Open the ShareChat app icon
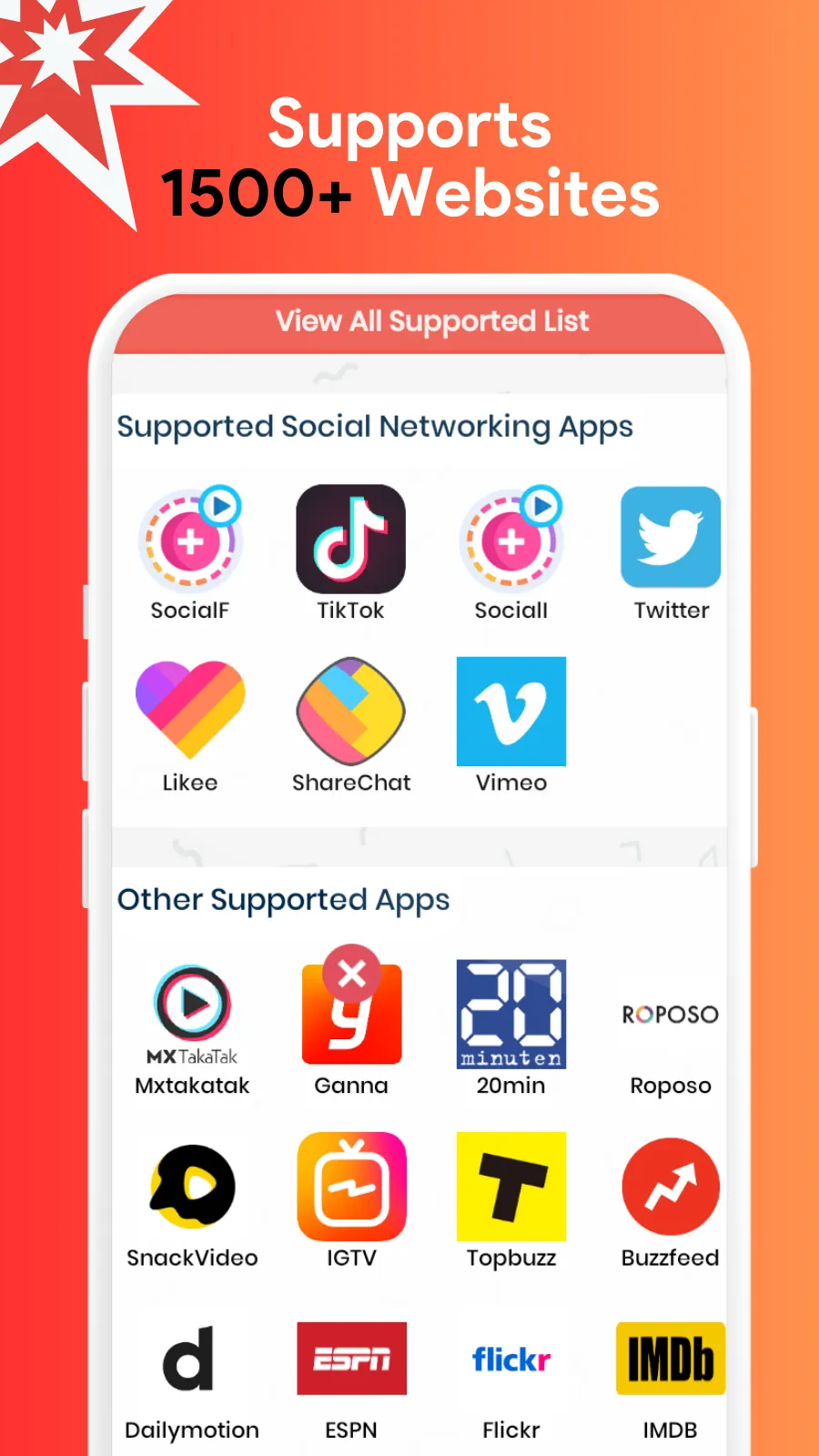The width and height of the screenshot is (819, 1456). tap(352, 711)
